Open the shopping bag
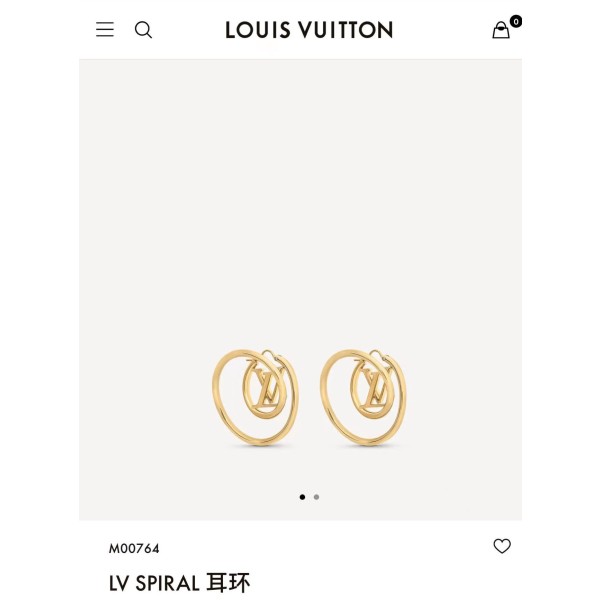The image size is (600, 600). click(x=501, y=30)
